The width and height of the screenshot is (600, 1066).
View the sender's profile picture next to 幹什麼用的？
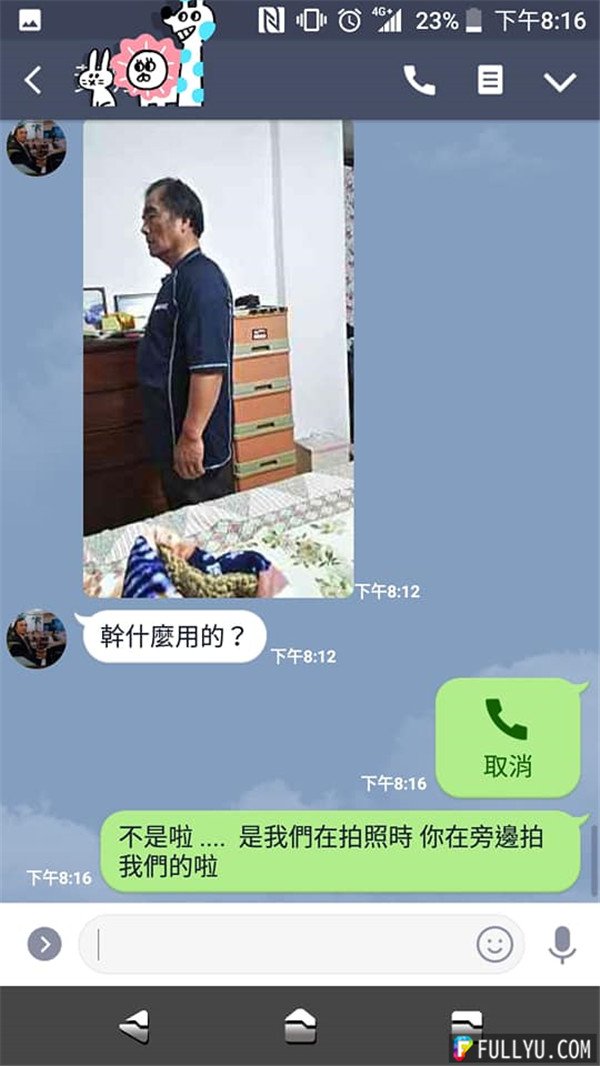36,638
